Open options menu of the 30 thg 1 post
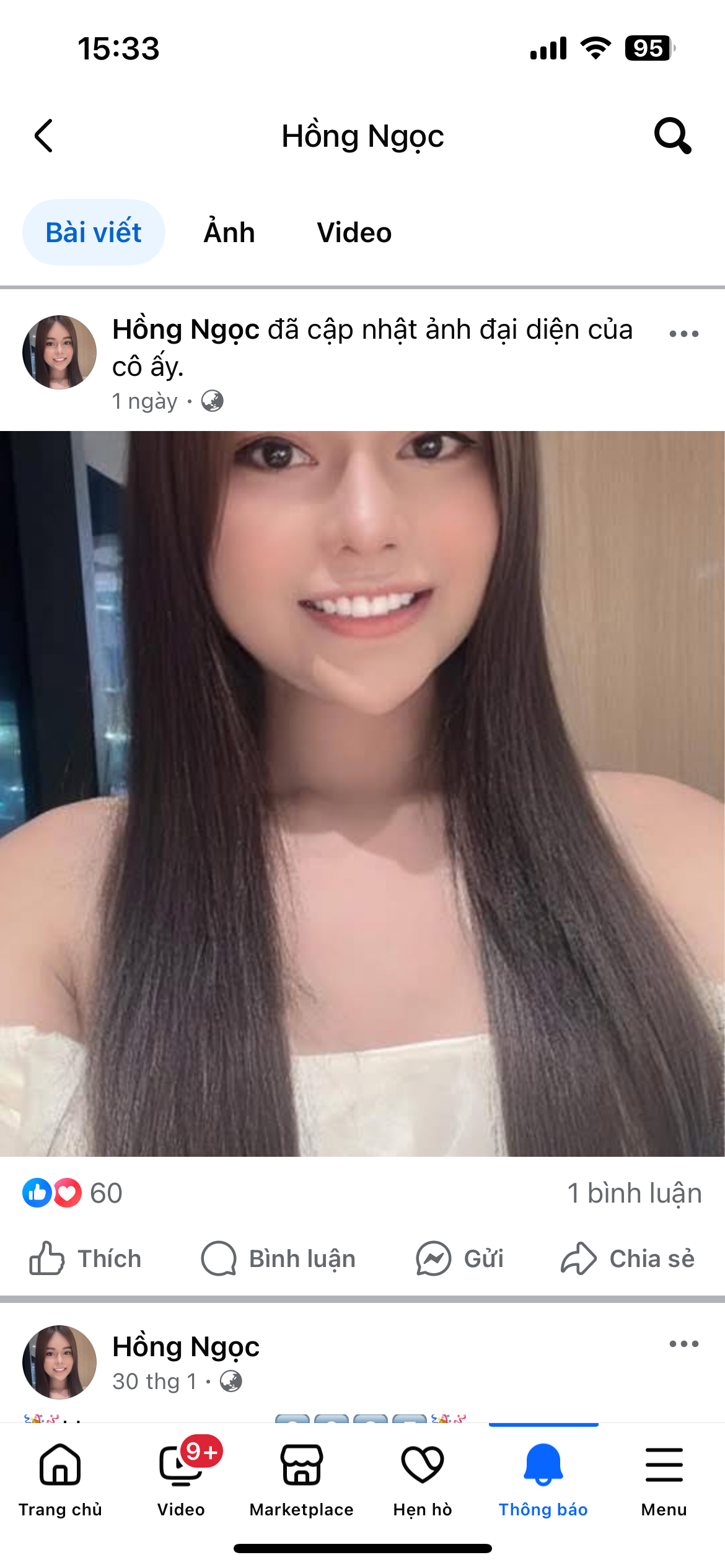Viewport: 725px width, 1568px height. point(683,1344)
